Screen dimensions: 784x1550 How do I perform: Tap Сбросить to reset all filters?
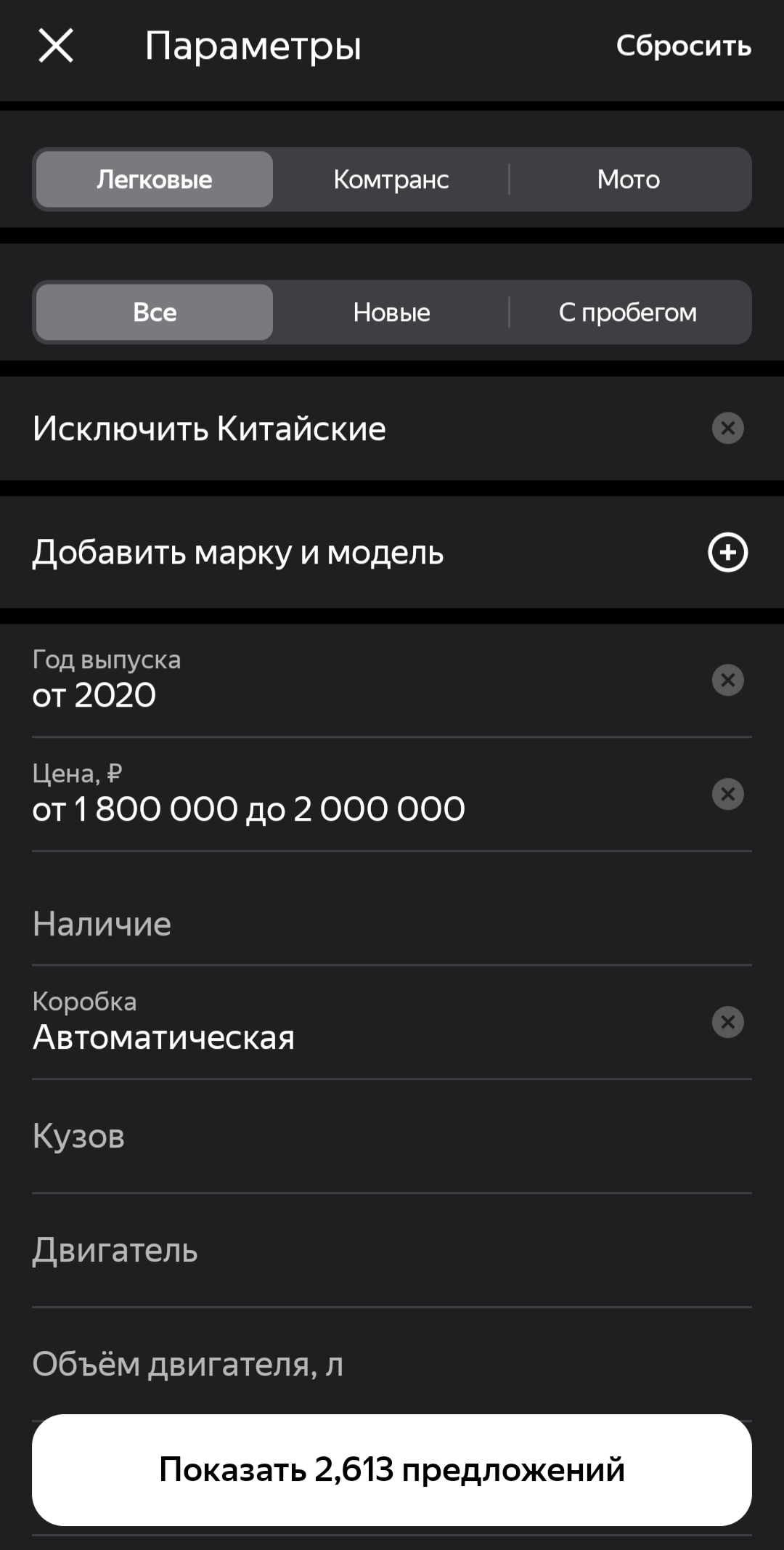[x=683, y=46]
